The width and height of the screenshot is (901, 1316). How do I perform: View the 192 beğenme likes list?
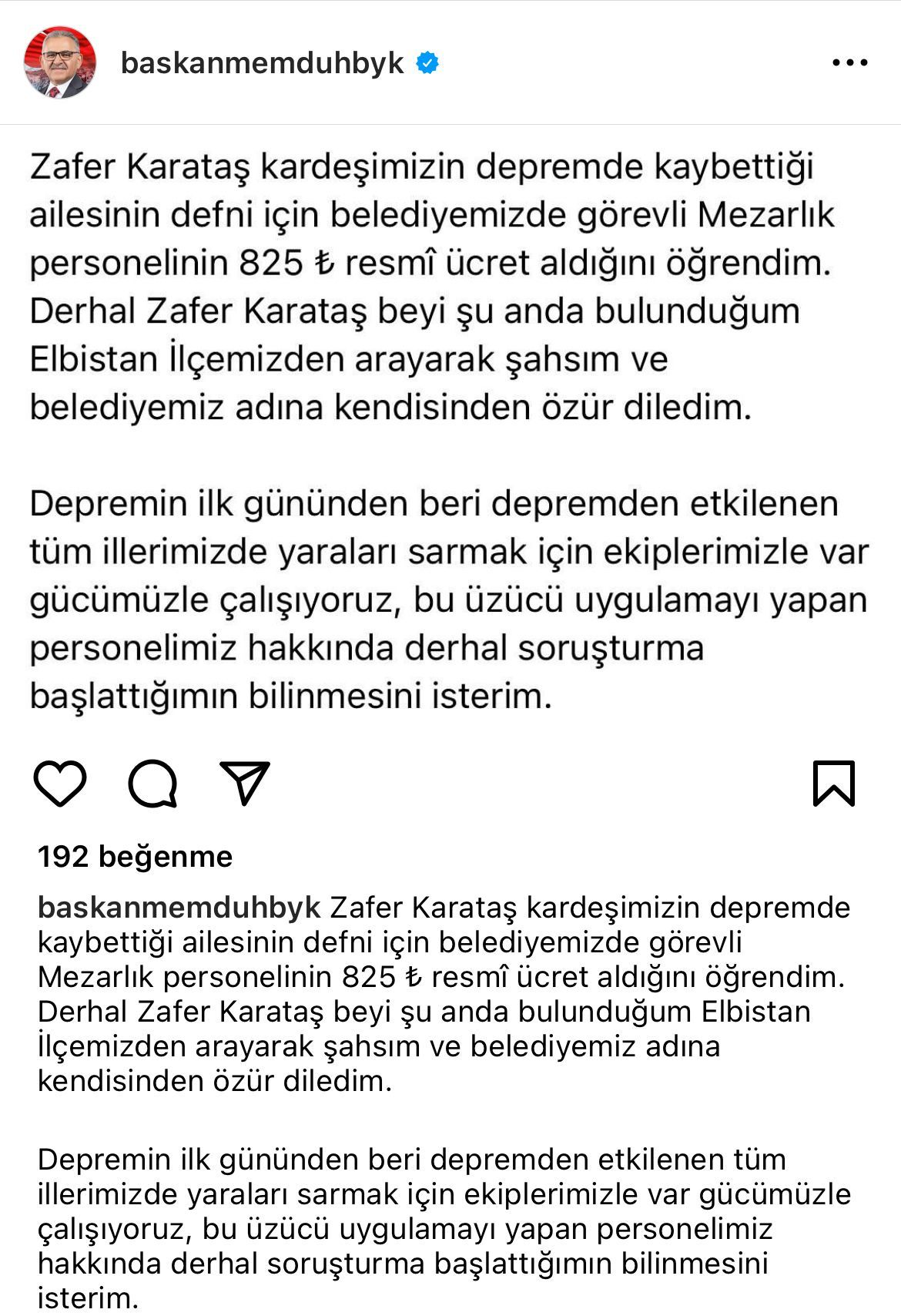(136, 857)
